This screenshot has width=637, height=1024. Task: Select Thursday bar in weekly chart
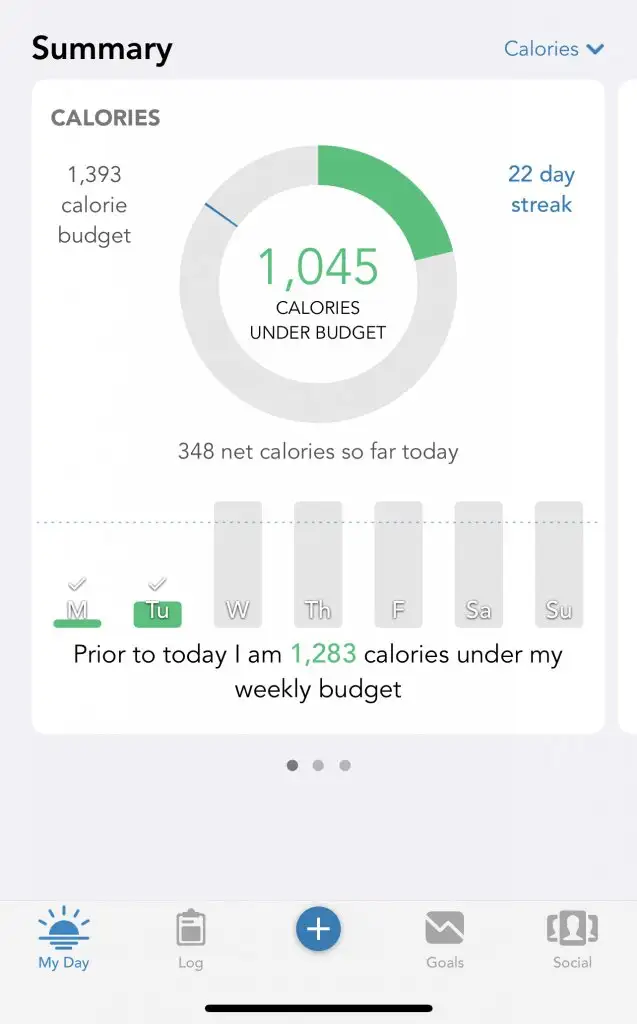coord(318,565)
